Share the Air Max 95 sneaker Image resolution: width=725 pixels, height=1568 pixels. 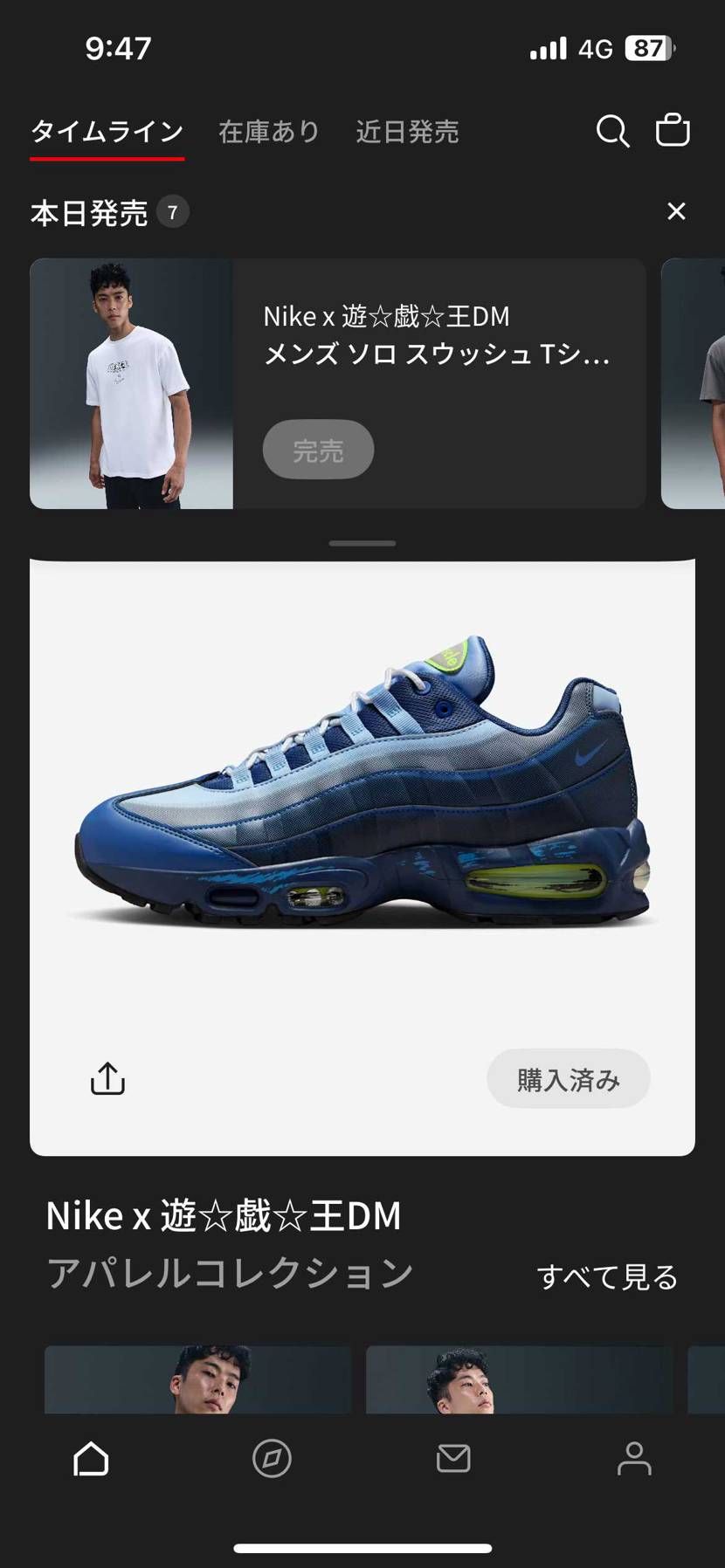[x=108, y=1079]
